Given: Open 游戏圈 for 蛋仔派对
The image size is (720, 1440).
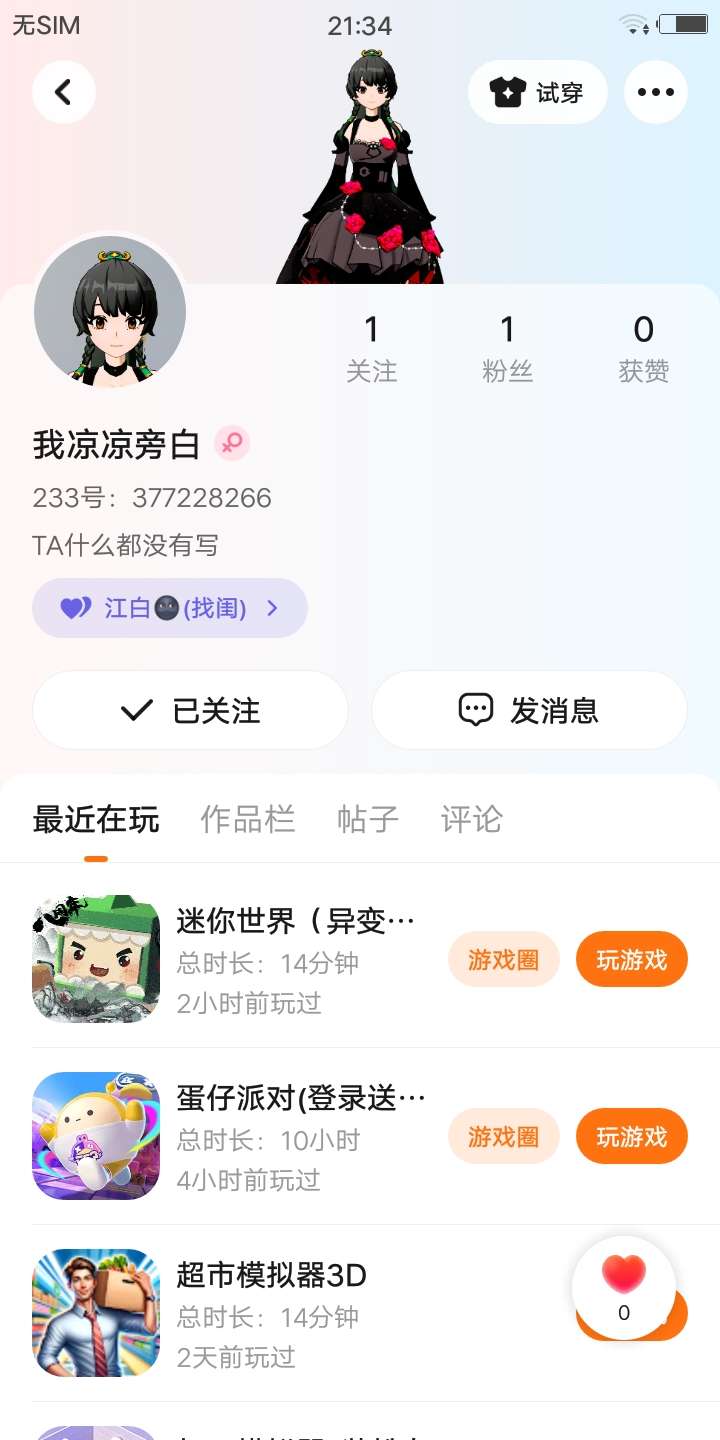Looking at the screenshot, I should (503, 1137).
